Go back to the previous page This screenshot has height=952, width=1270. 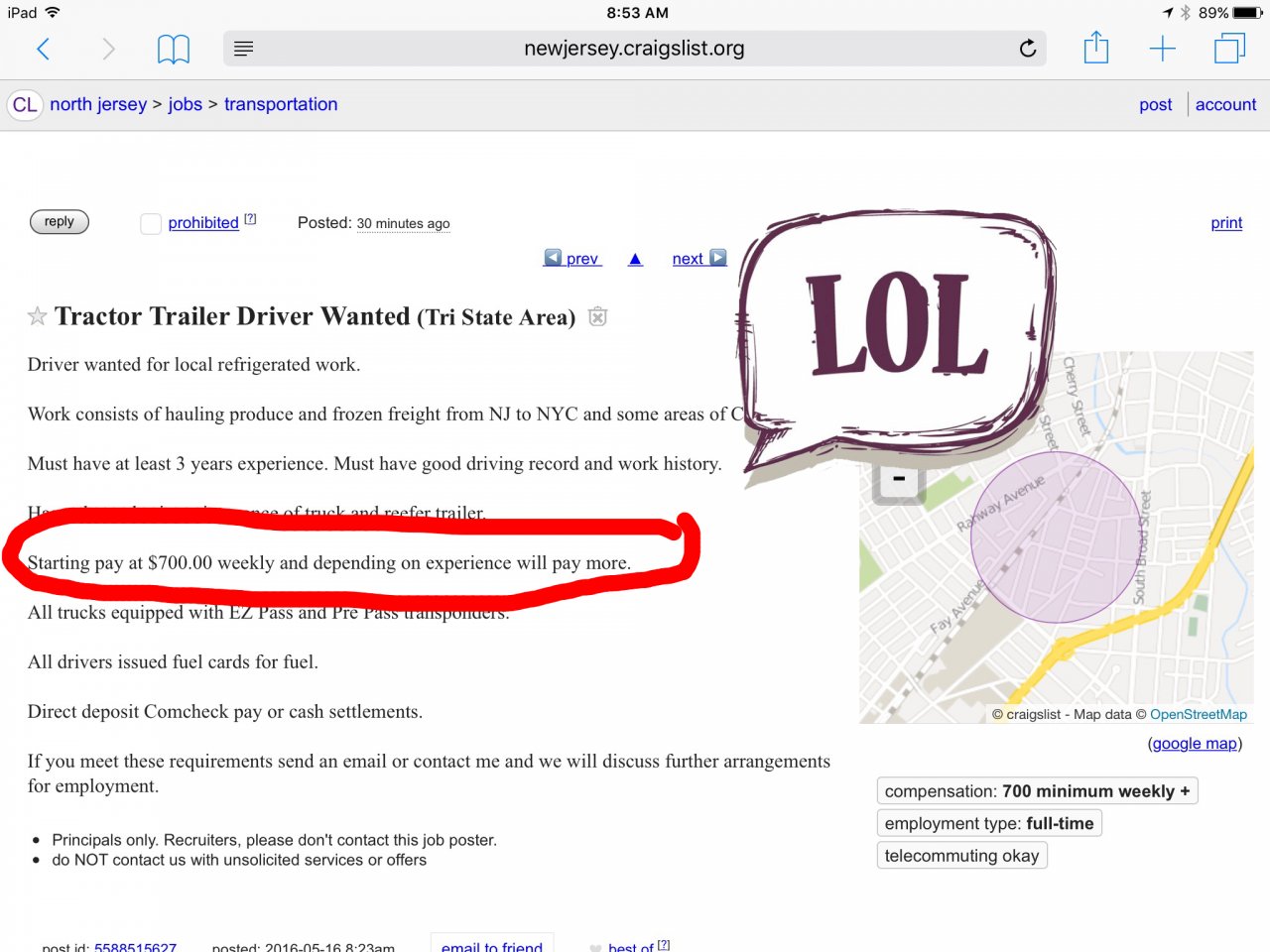[43, 49]
